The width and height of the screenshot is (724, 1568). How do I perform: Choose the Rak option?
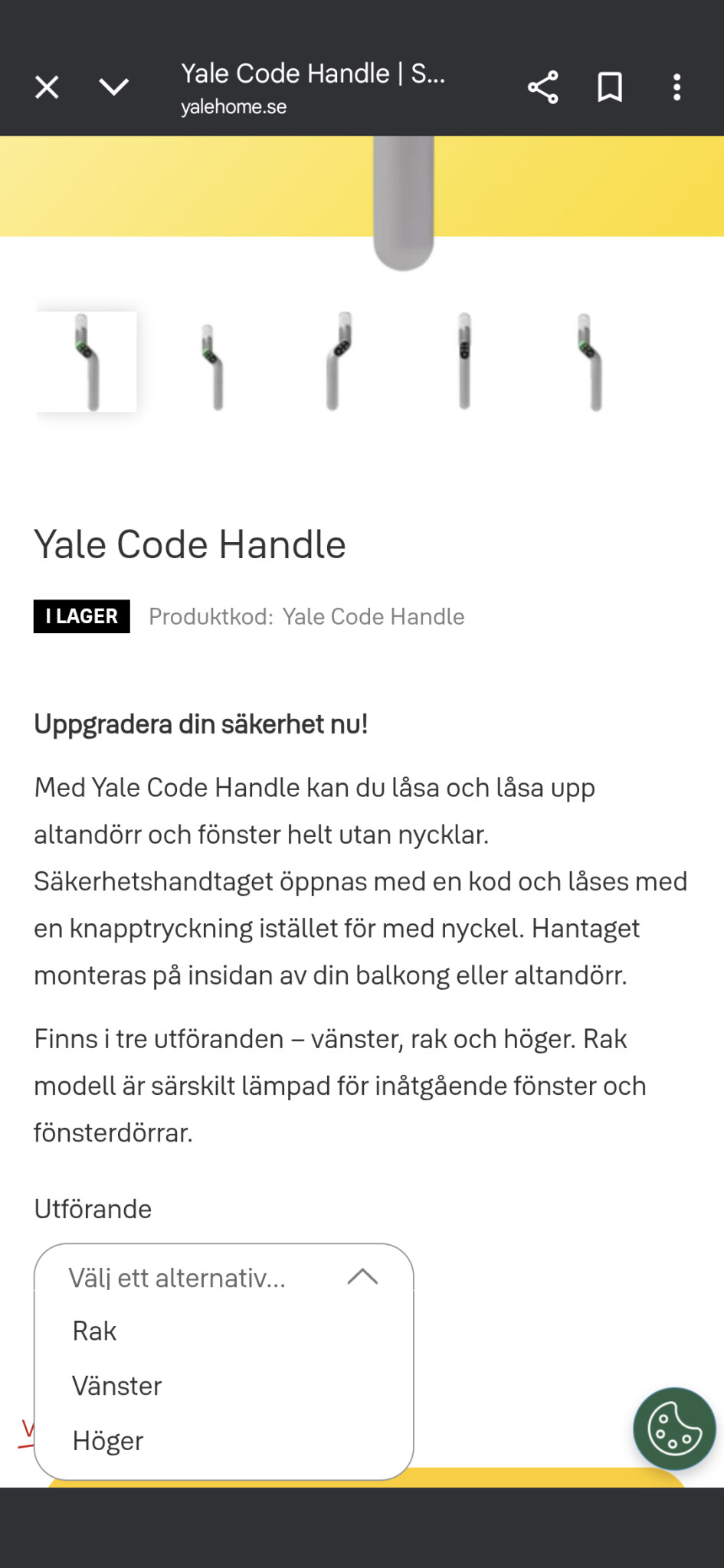(x=95, y=1331)
